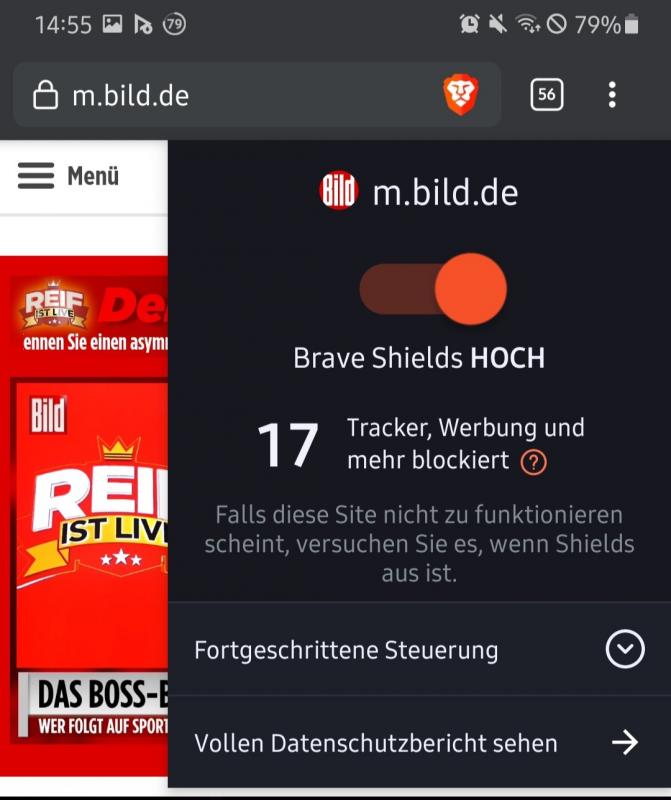Tap the m.bild.de address bar
The width and height of the screenshot is (671, 800).
220,96
